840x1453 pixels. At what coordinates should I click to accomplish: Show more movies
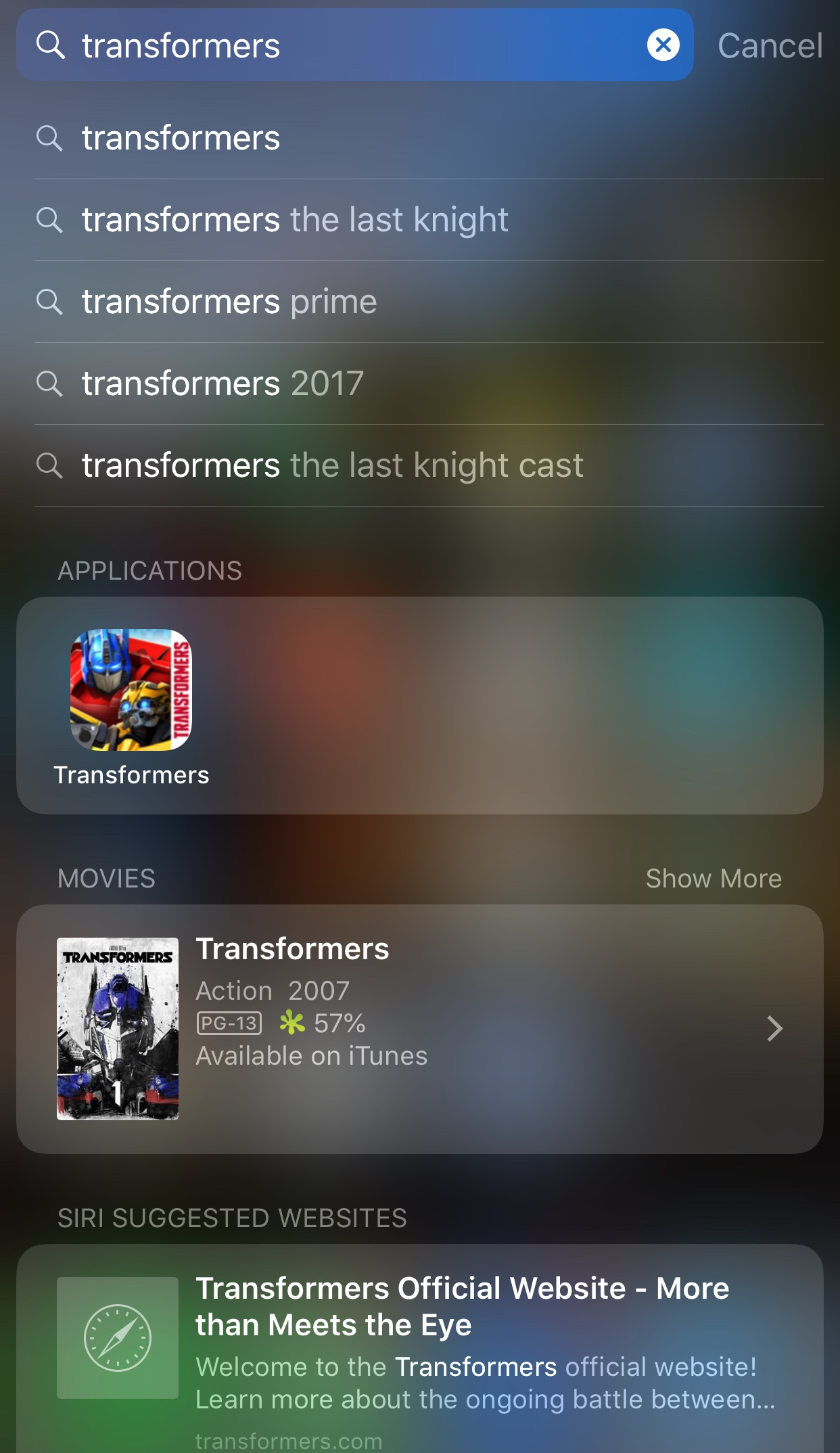714,879
